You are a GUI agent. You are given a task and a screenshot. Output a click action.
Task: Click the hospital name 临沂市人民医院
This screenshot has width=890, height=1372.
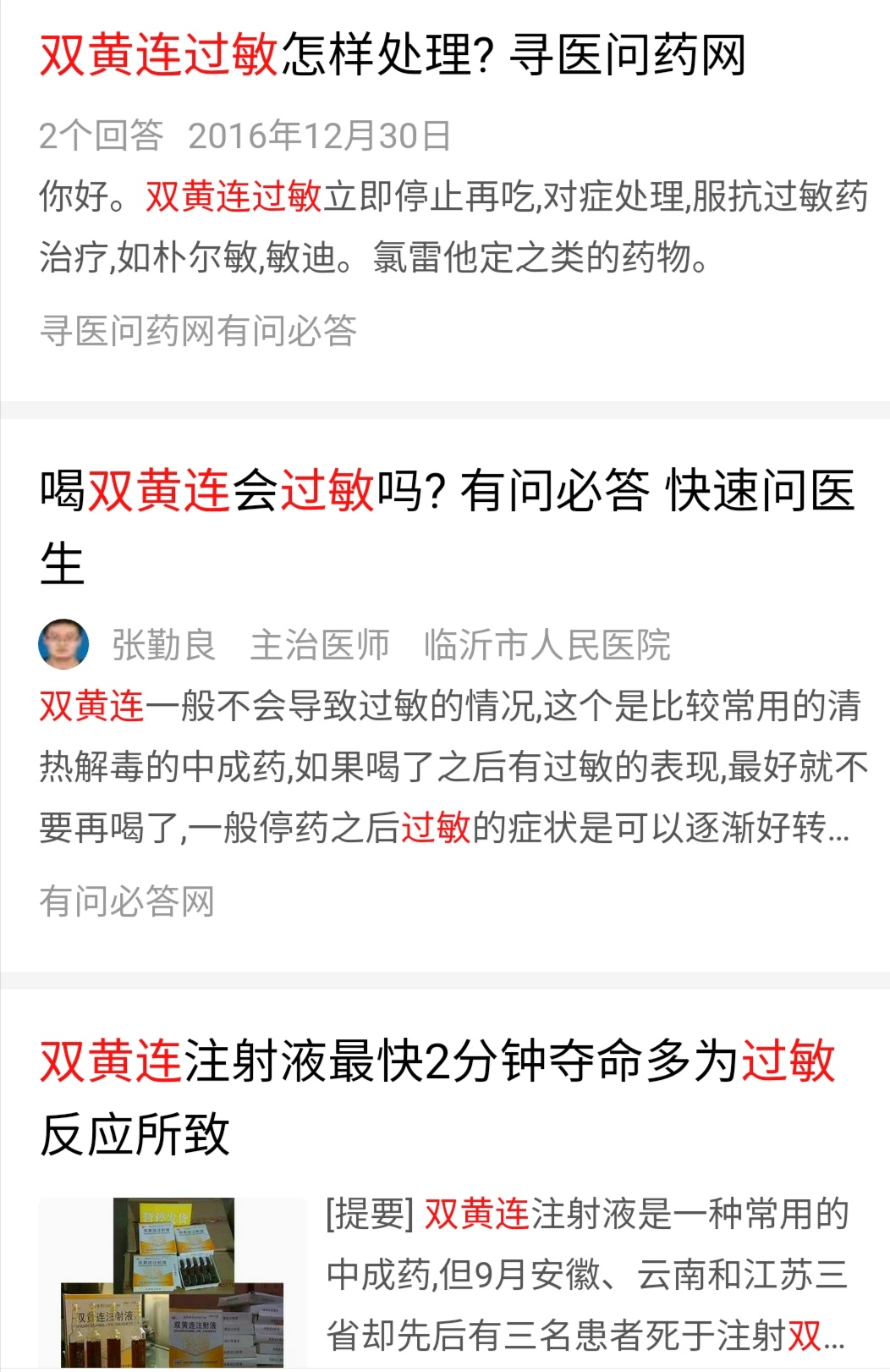(546, 645)
